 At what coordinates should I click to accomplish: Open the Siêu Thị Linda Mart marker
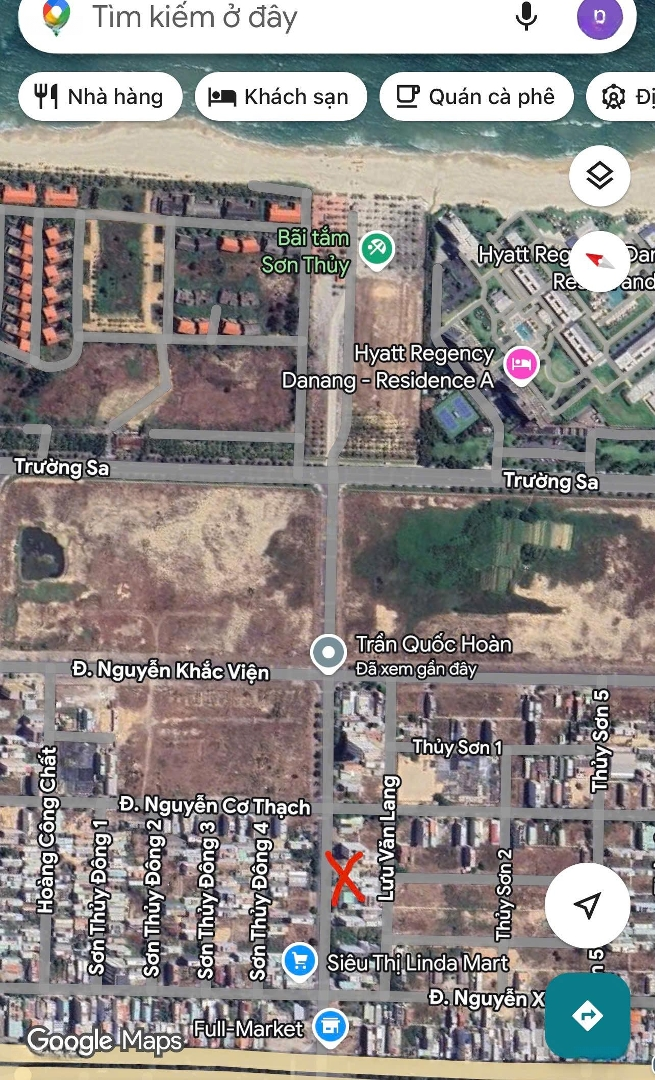pyautogui.click(x=299, y=962)
